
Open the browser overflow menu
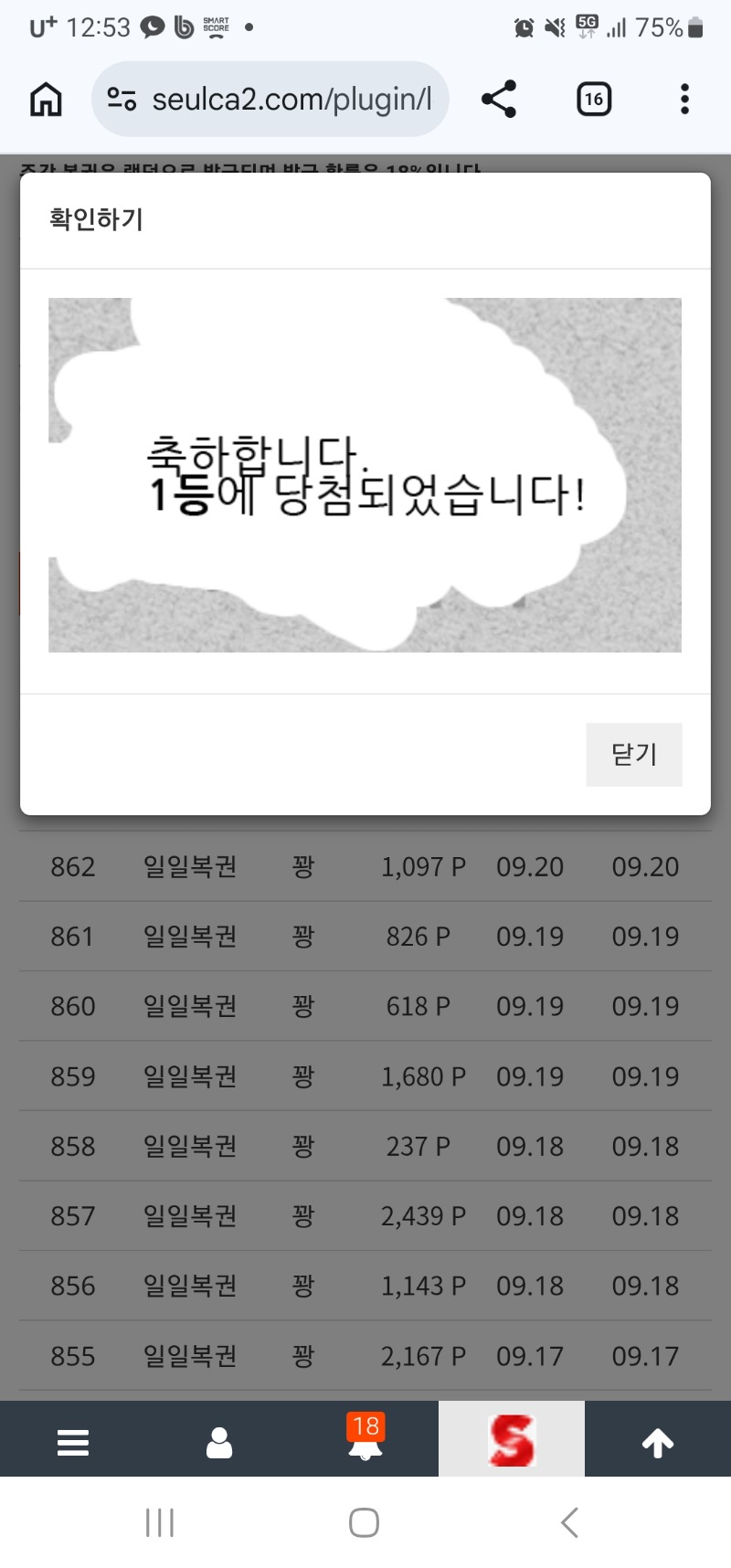pyautogui.click(x=684, y=99)
